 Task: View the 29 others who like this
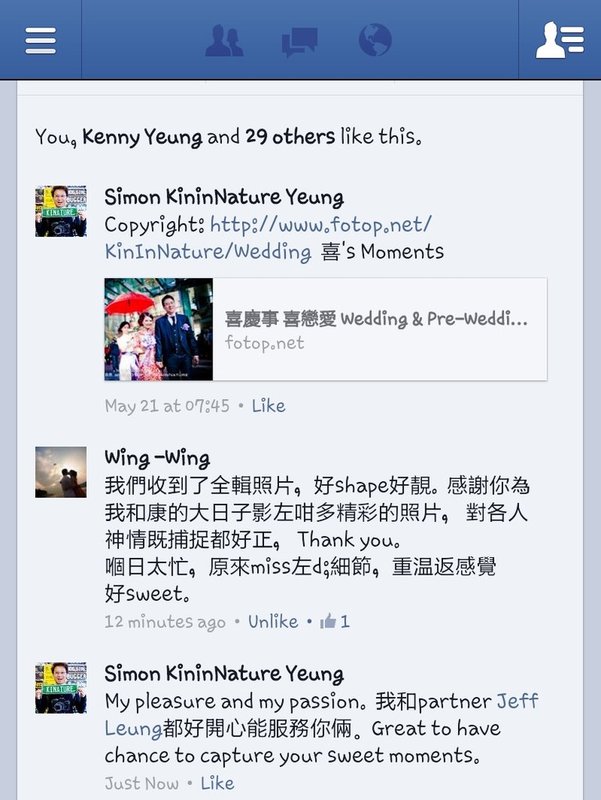289,137
